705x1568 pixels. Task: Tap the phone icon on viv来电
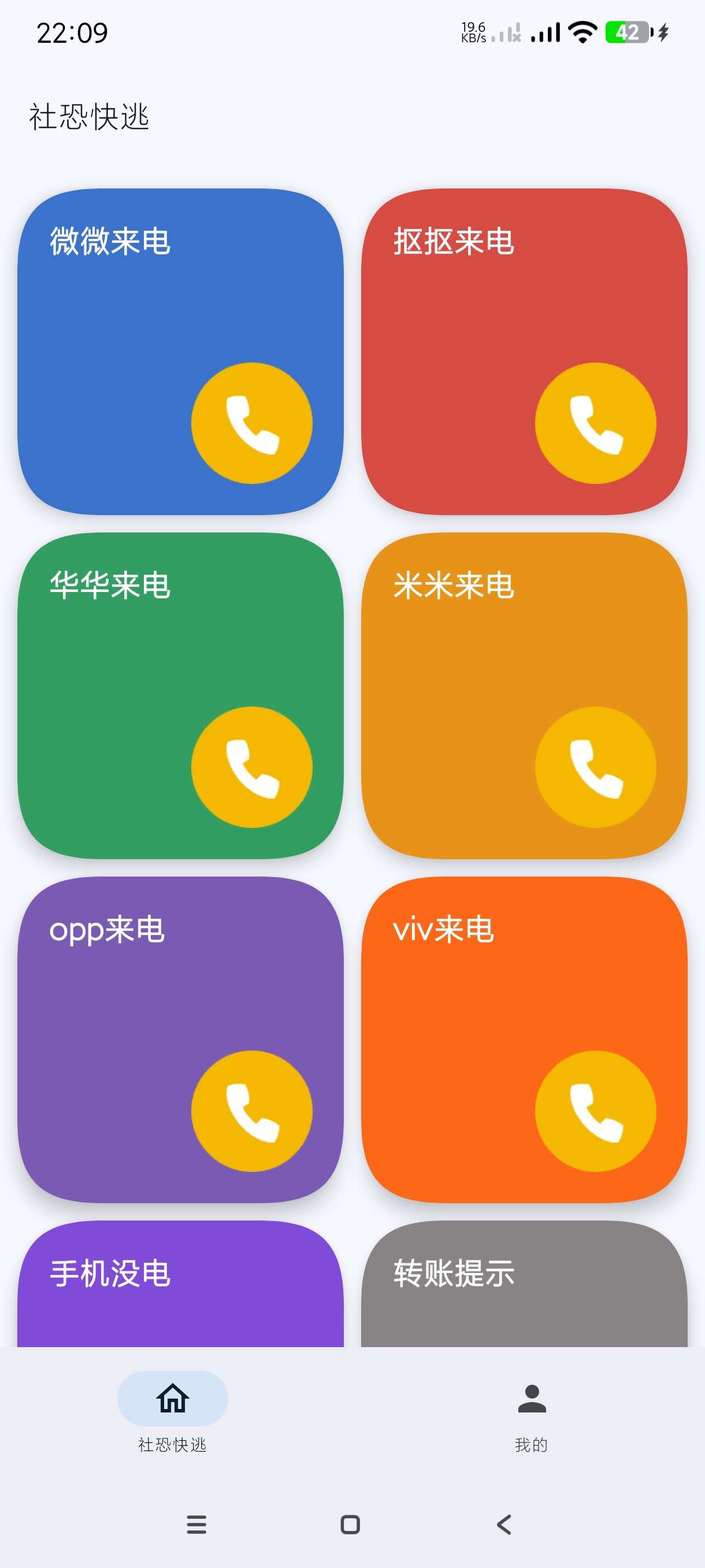coord(596,1111)
